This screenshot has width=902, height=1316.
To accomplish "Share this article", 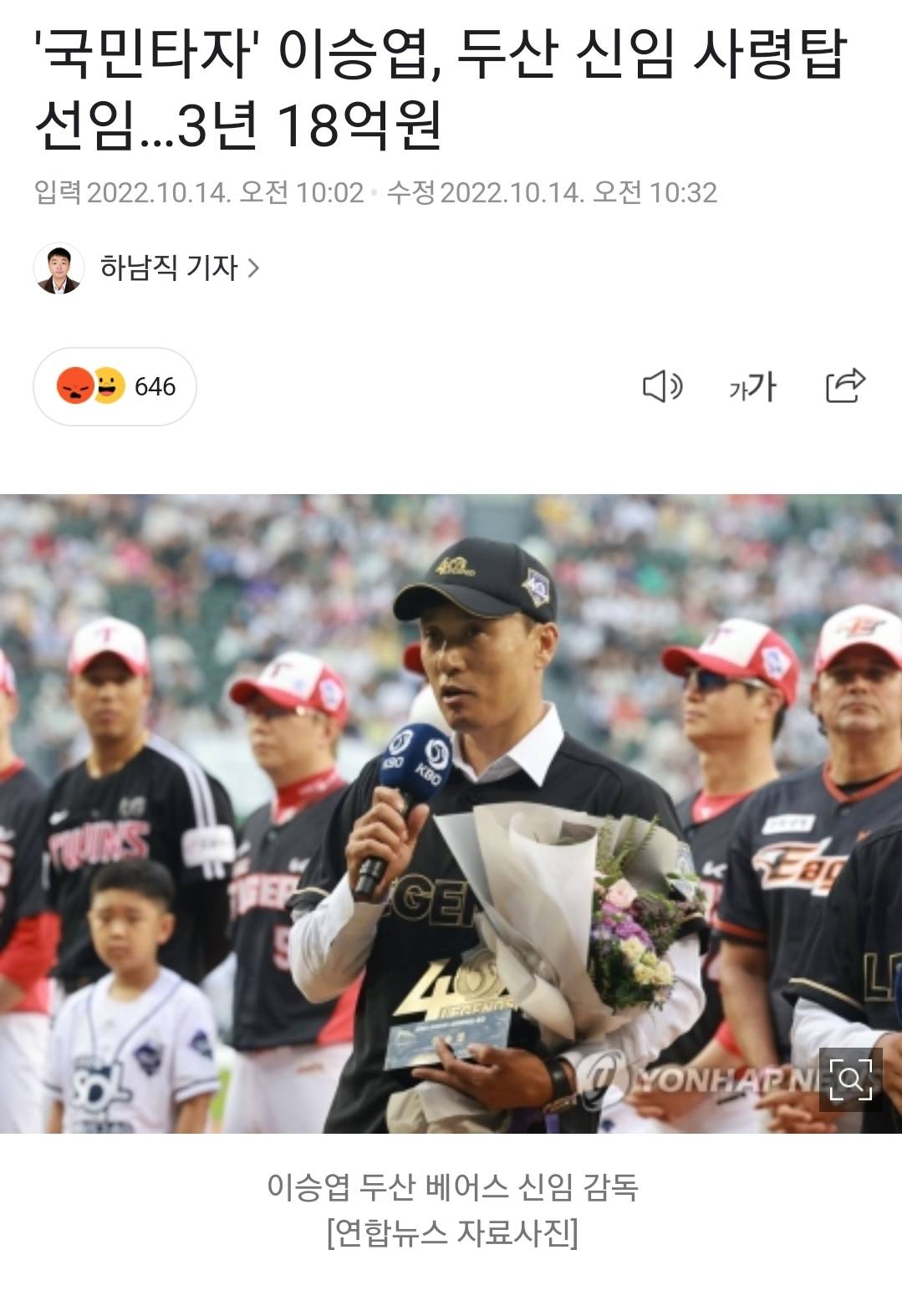I will pyautogui.click(x=844, y=385).
